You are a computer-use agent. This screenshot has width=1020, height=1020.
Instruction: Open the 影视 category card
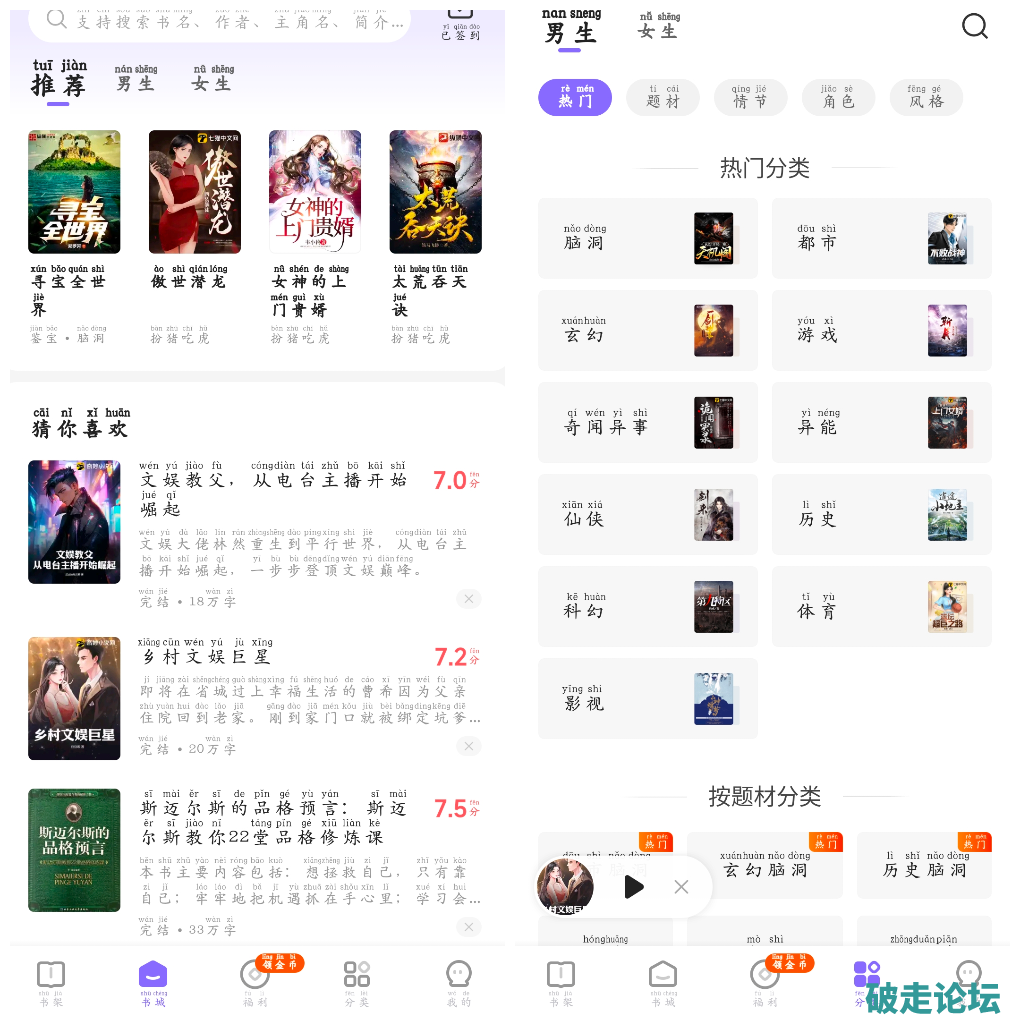click(x=647, y=698)
